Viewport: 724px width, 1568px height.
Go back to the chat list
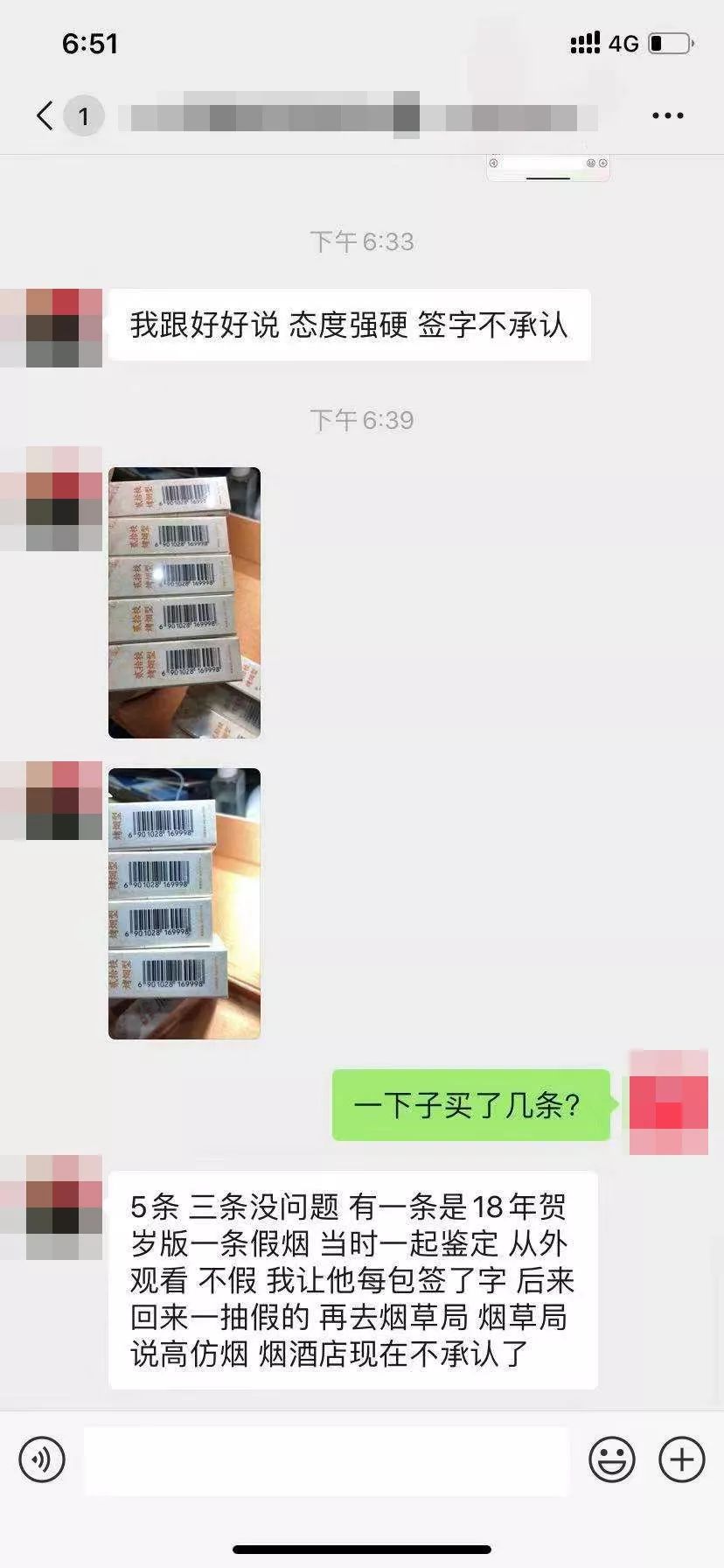tap(45, 115)
